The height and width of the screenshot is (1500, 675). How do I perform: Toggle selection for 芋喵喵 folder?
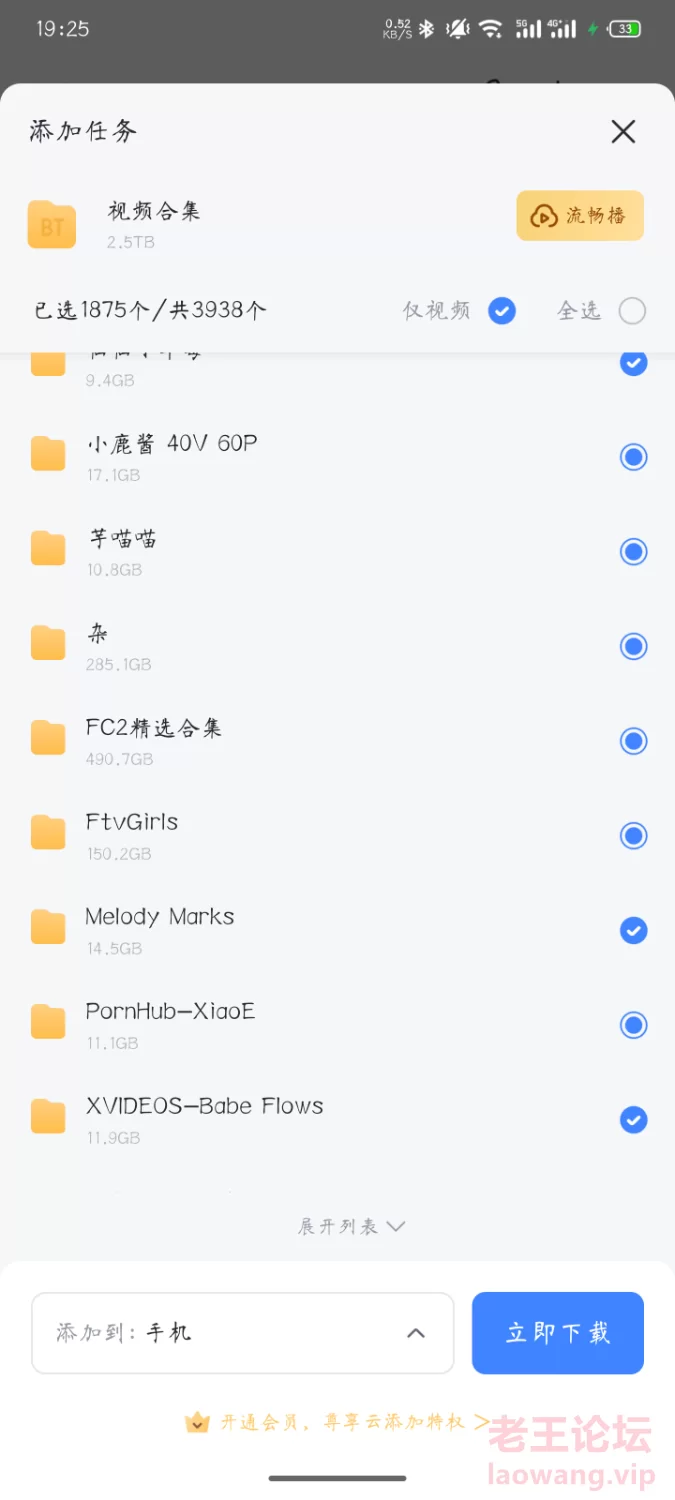(633, 552)
